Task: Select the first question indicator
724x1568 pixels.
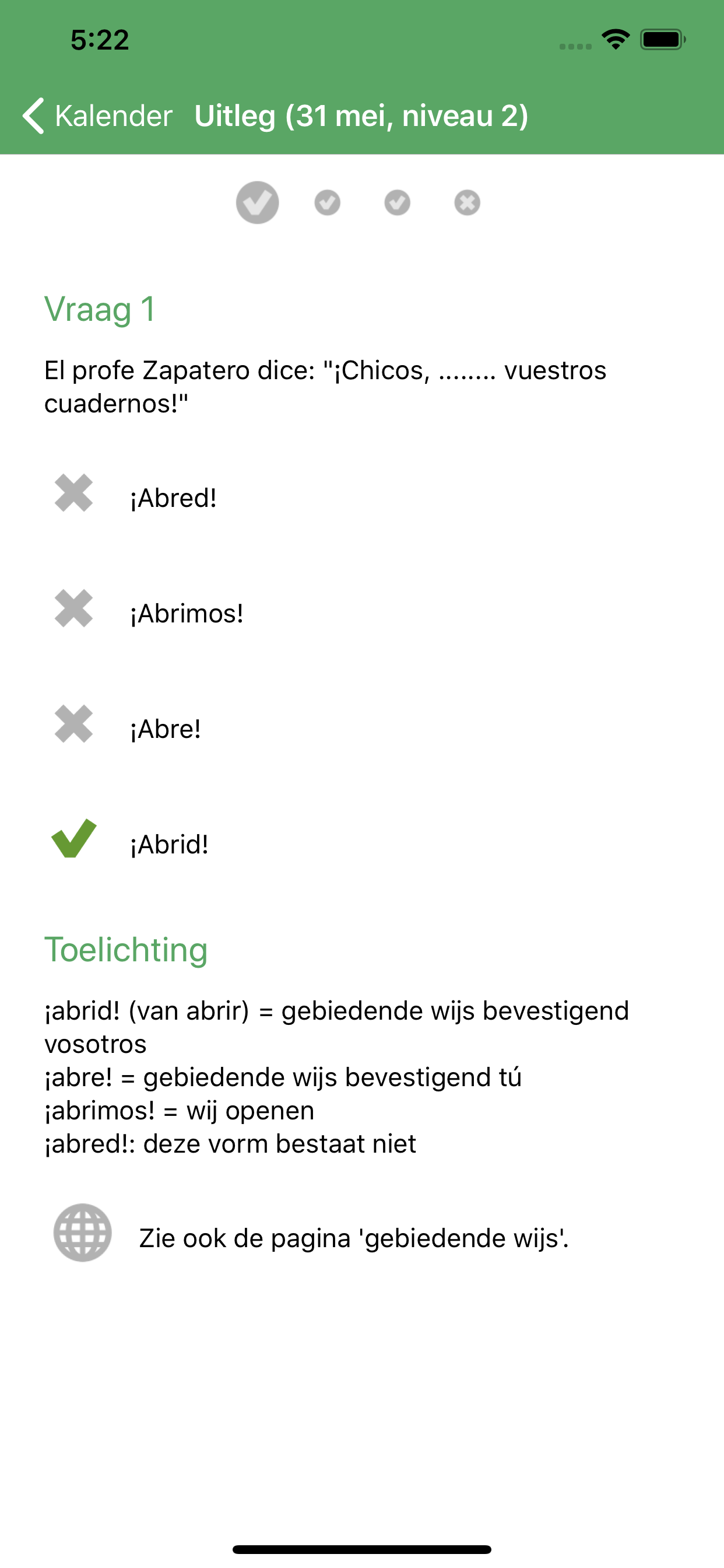Action: coord(257,202)
